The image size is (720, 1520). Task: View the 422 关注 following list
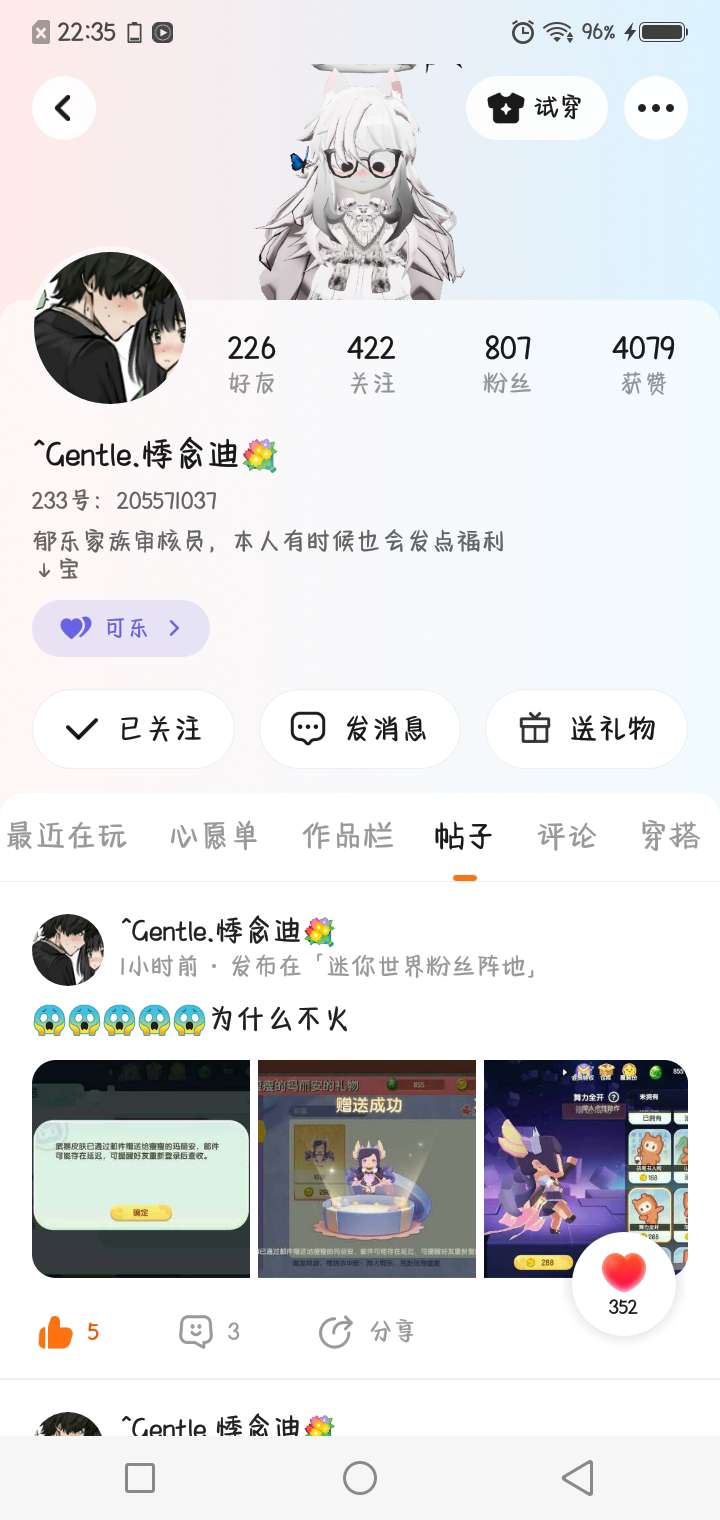pos(371,363)
